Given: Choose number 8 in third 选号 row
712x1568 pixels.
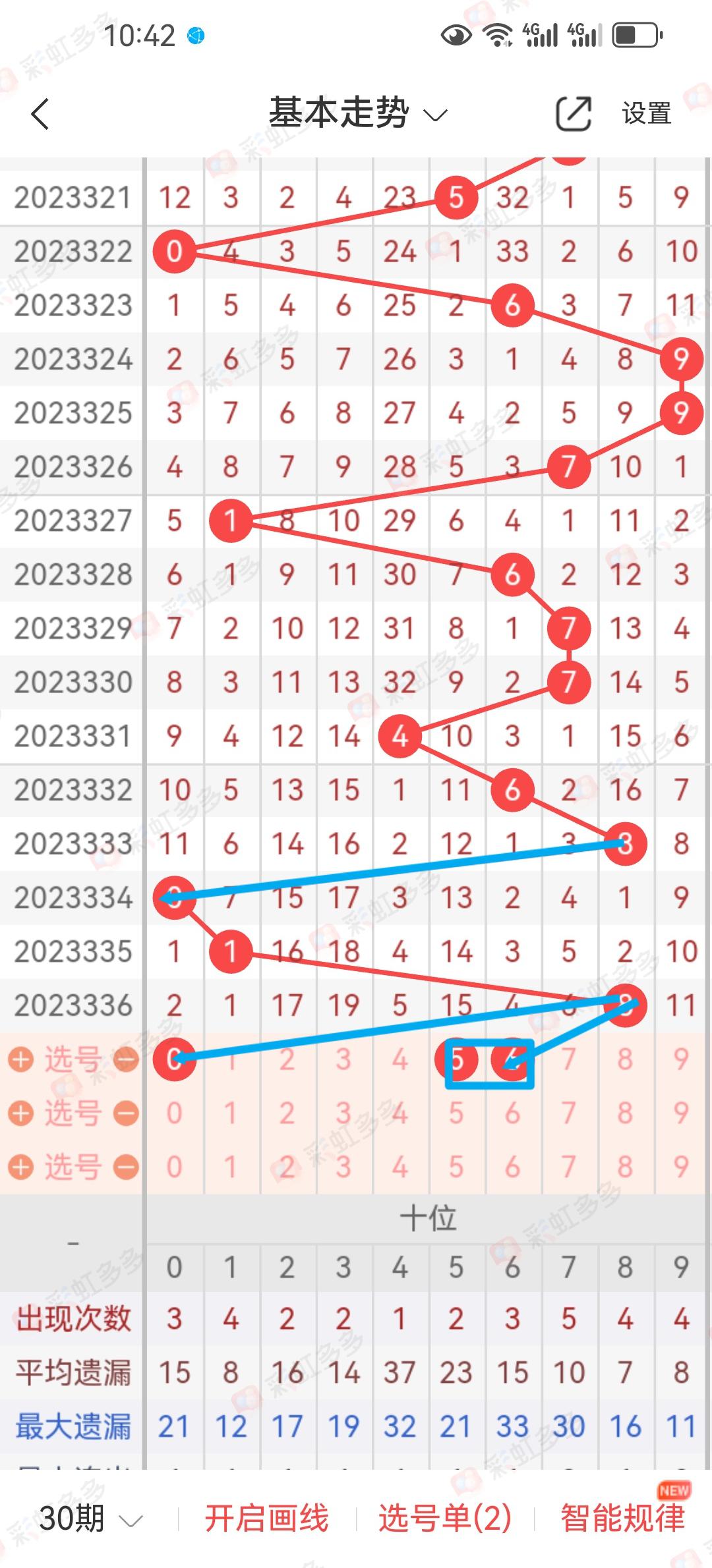Looking at the screenshot, I should pos(625,1167).
